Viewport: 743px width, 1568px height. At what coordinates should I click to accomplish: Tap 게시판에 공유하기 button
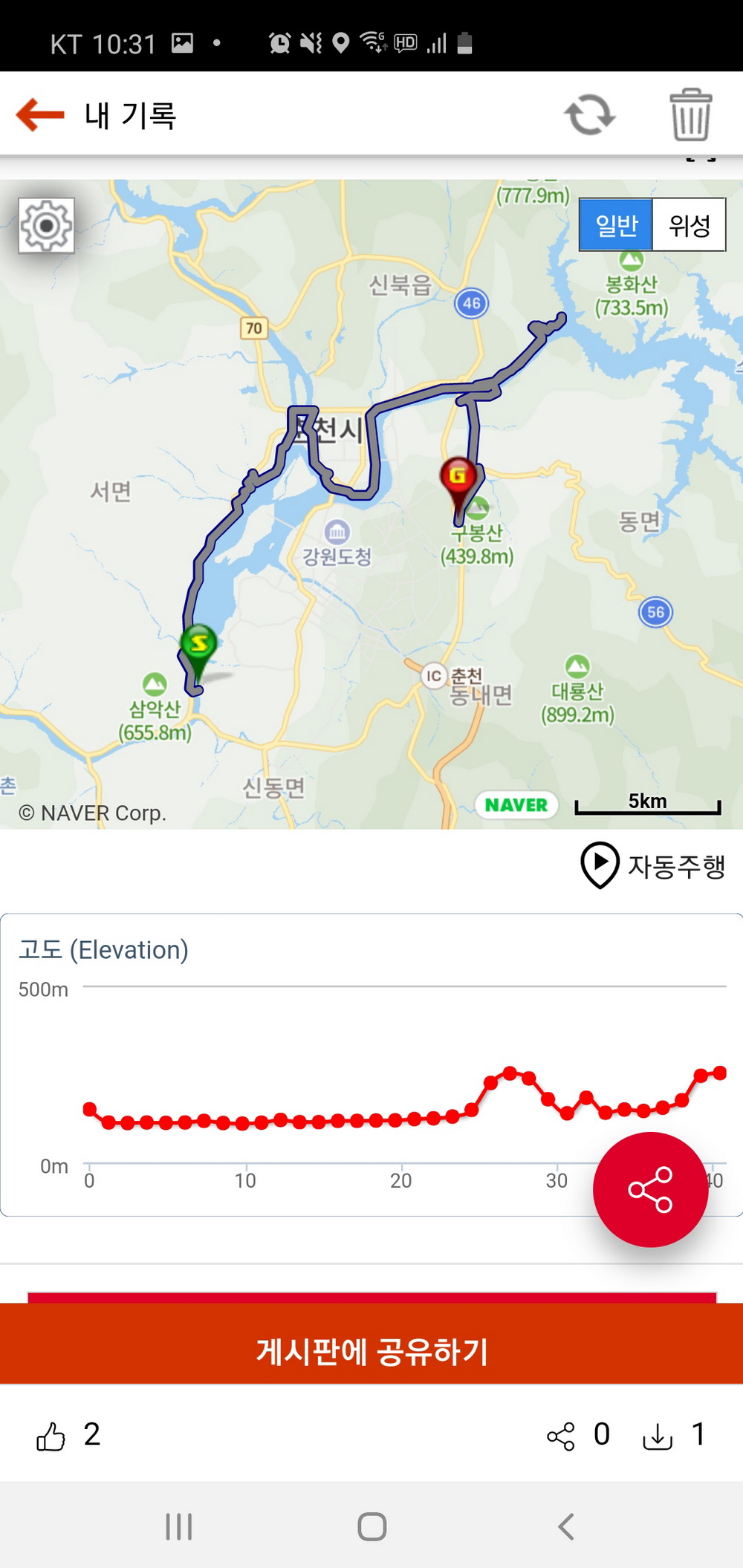(371, 1351)
